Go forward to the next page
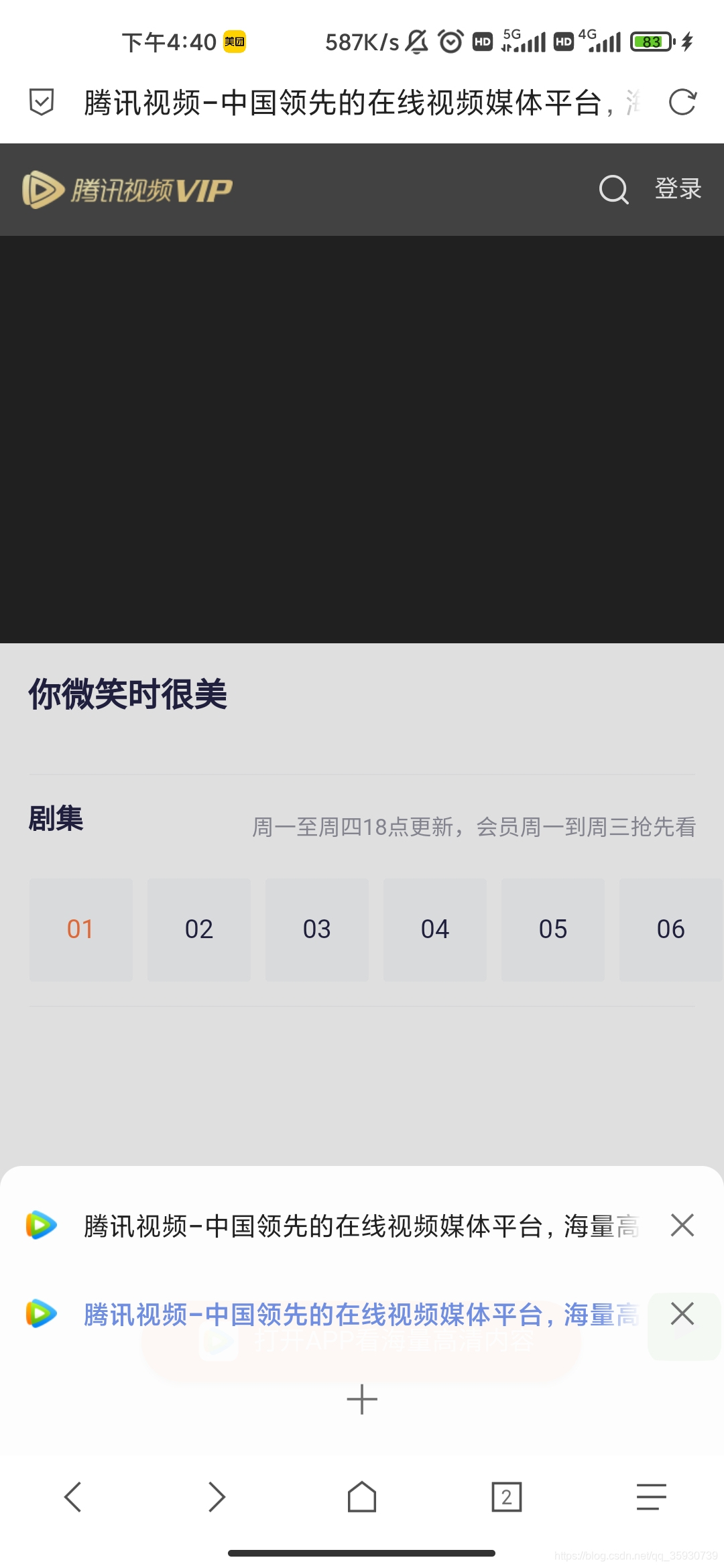Screen dimensions: 724x1568 coord(217,1497)
